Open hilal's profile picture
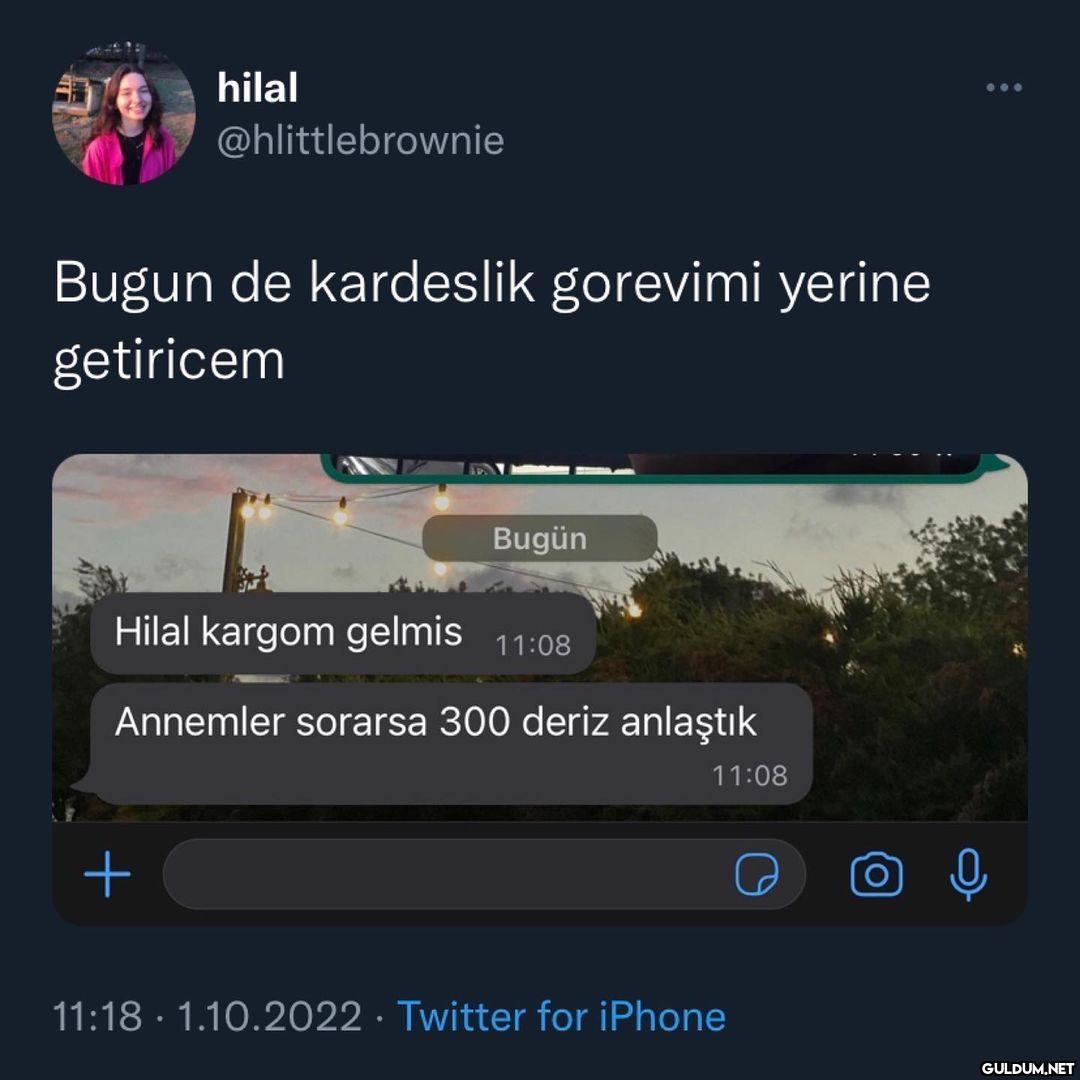1080x1080 pixels. click(x=124, y=113)
